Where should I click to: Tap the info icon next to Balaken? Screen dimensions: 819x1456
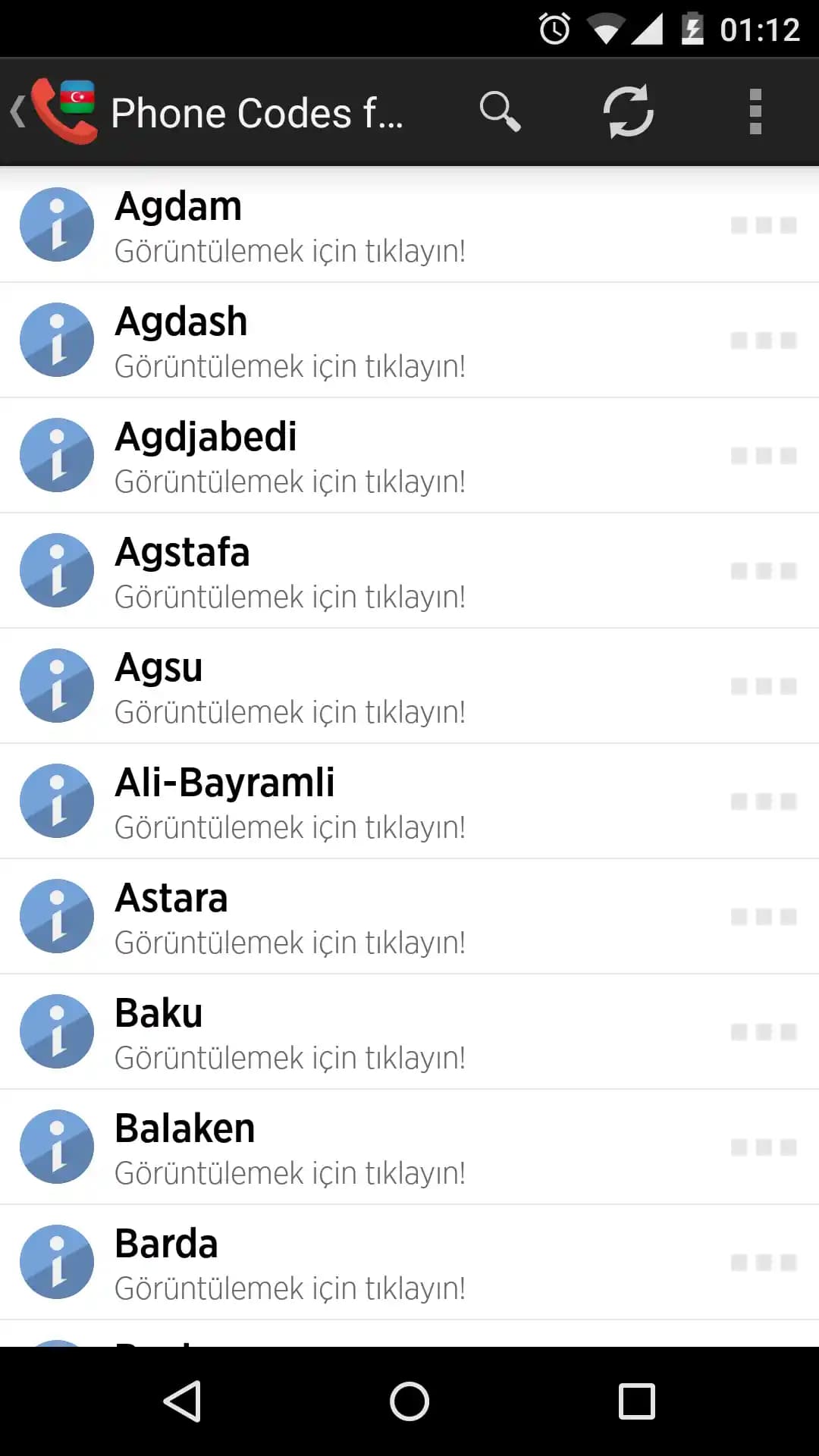tap(56, 1147)
